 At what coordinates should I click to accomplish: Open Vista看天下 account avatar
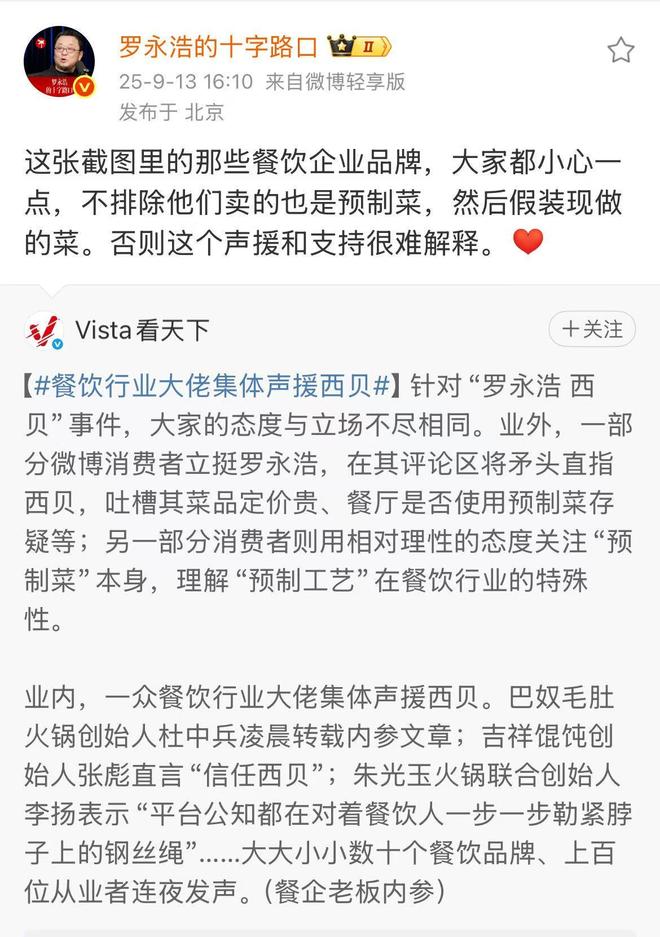pyautogui.click(x=44, y=331)
